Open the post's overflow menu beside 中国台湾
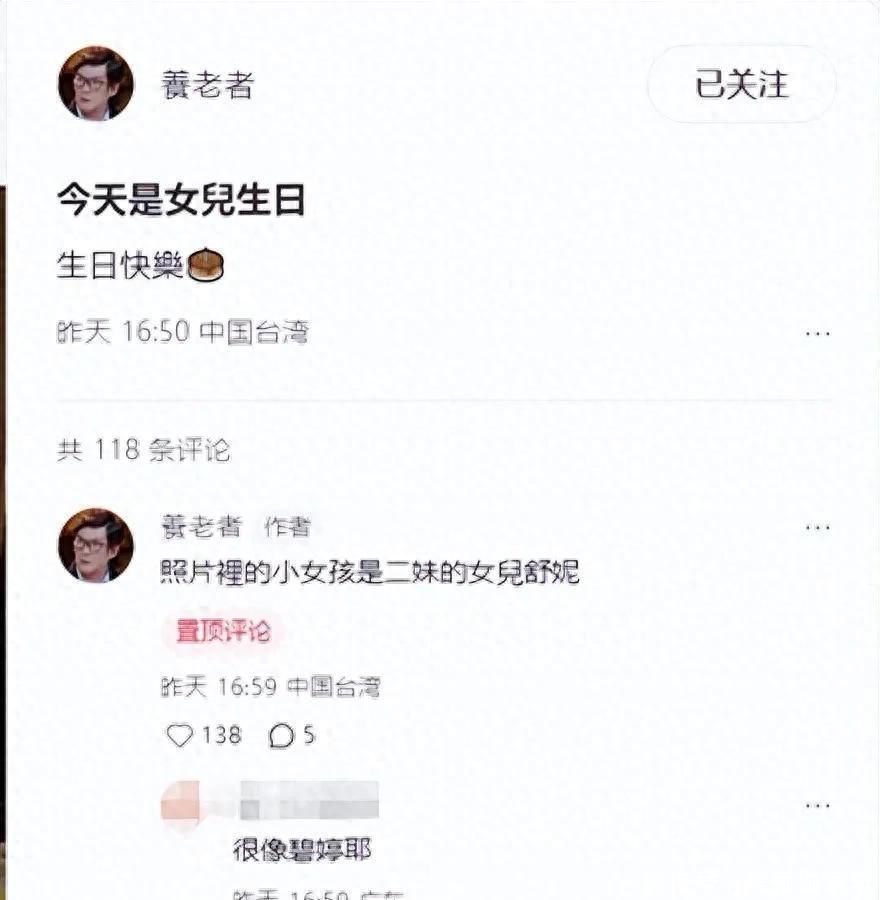Image resolution: width=880 pixels, height=900 pixels. [818, 333]
